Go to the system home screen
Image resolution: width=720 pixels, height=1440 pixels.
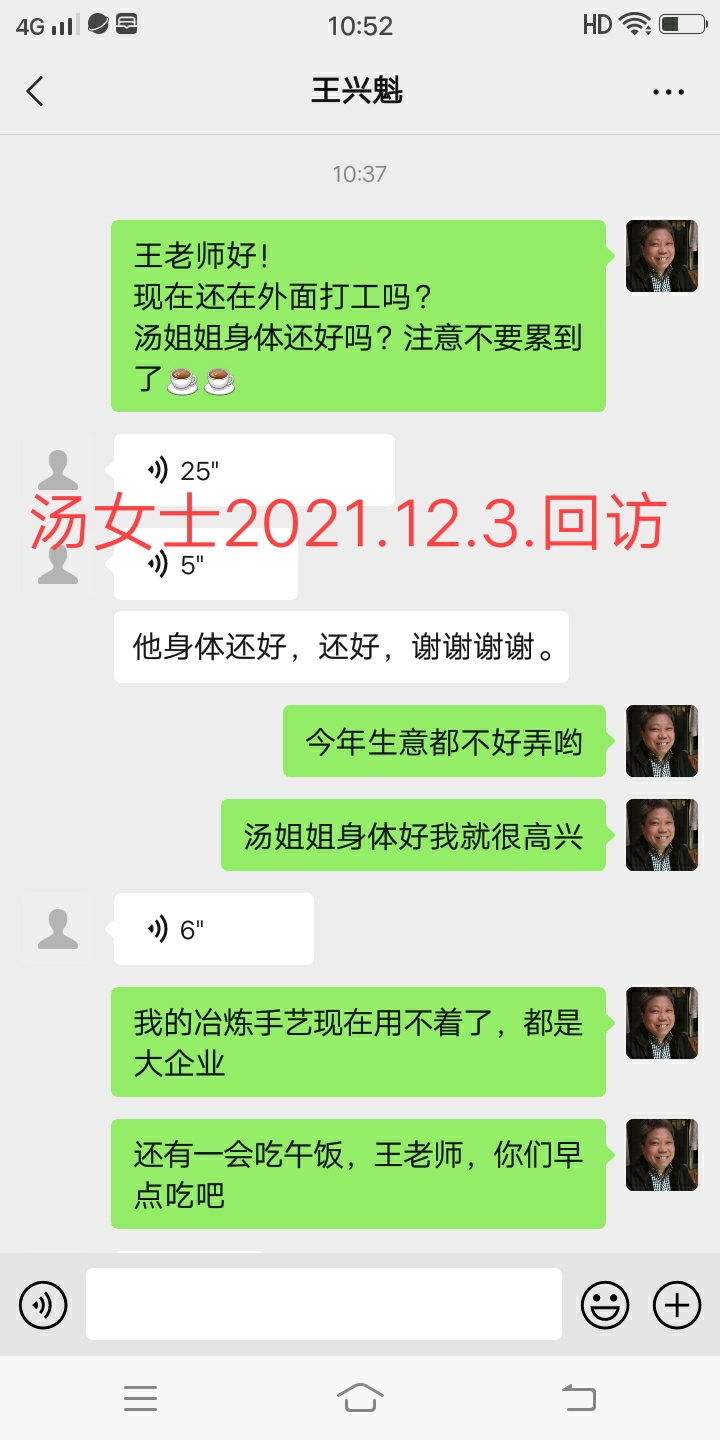click(x=360, y=1397)
